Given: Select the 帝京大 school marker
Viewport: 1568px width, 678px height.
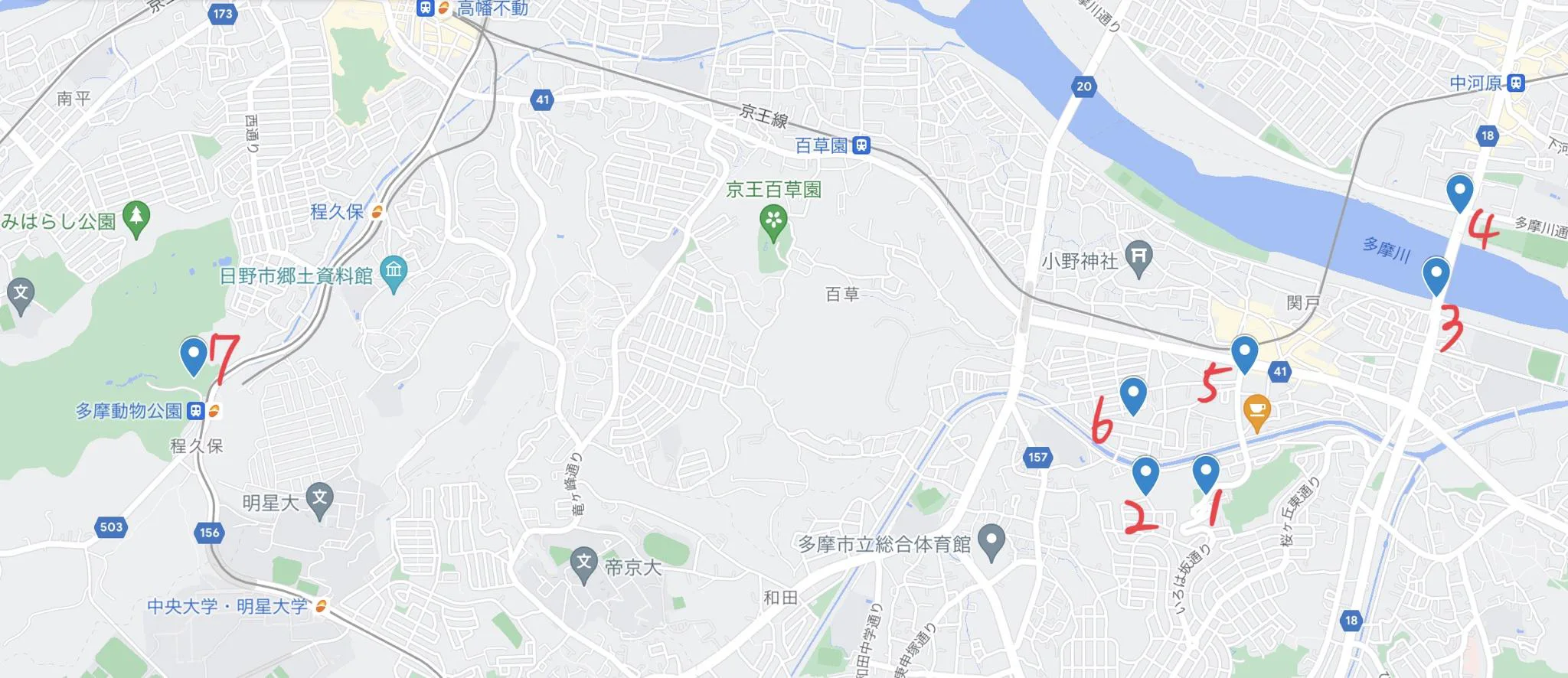Looking at the screenshot, I should 583,564.
